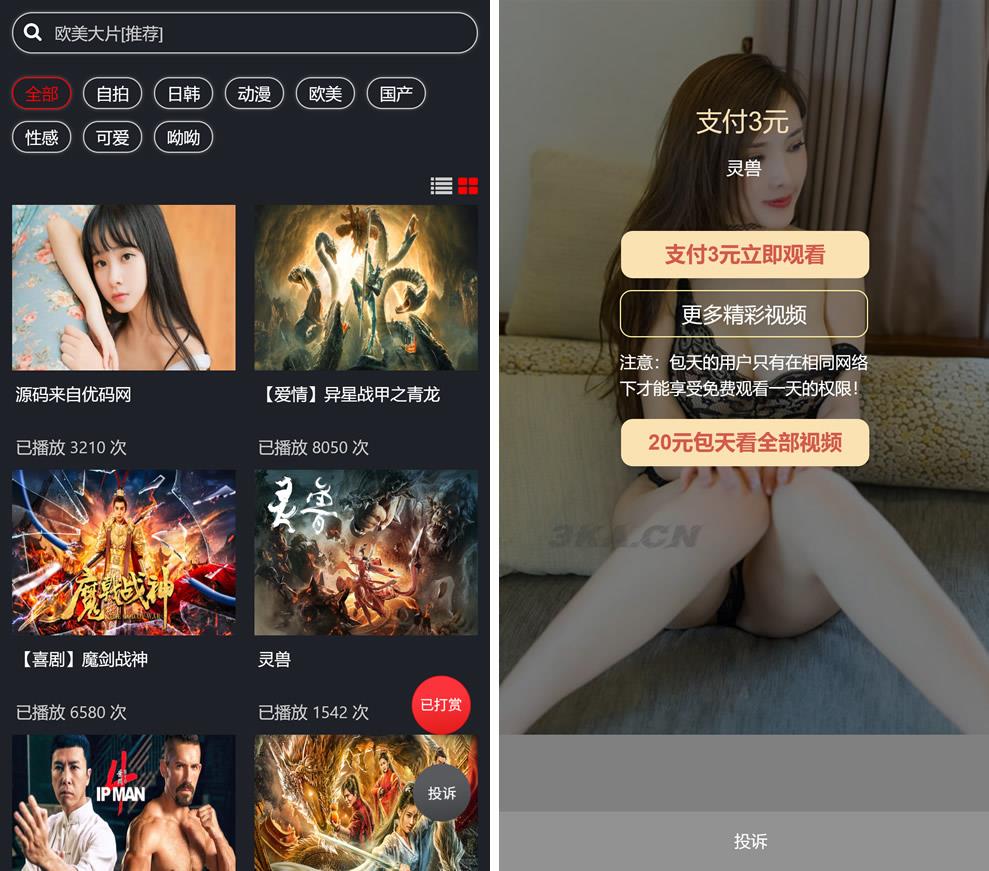The width and height of the screenshot is (989, 871).
Task: Tap 投诉 in the bottom gray bar
Action: pos(750,841)
